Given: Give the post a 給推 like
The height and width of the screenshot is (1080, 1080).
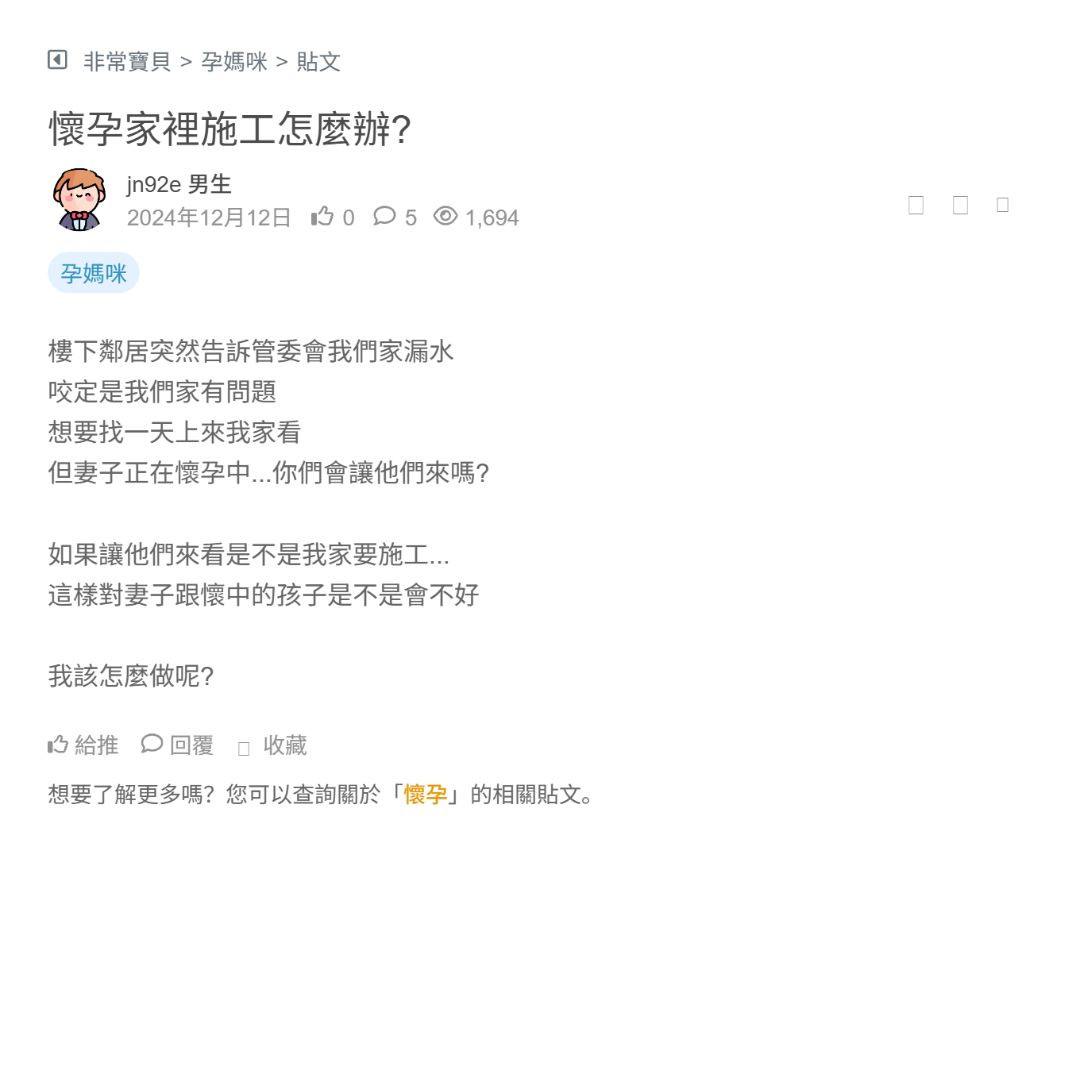Looking at the screenshot, I should (x=83, y=745).
